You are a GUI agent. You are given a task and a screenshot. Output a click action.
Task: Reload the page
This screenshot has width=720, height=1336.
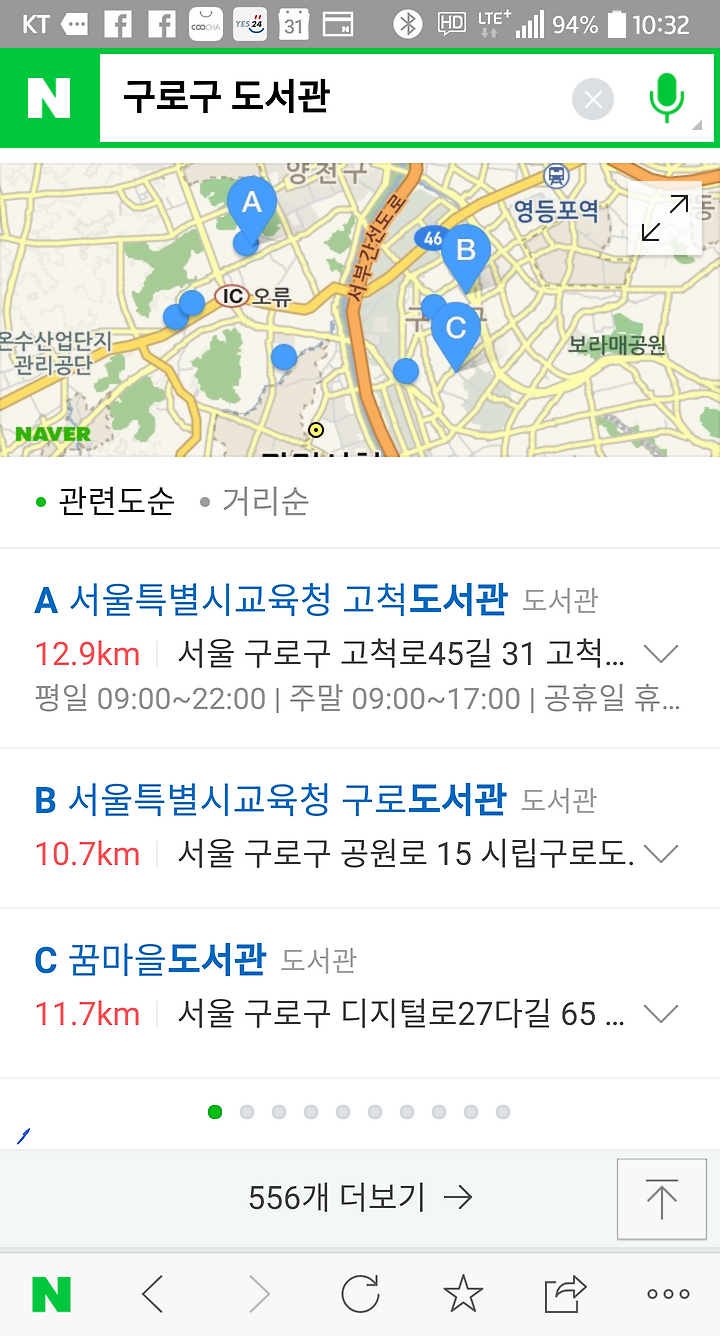tap(360, 1294)
